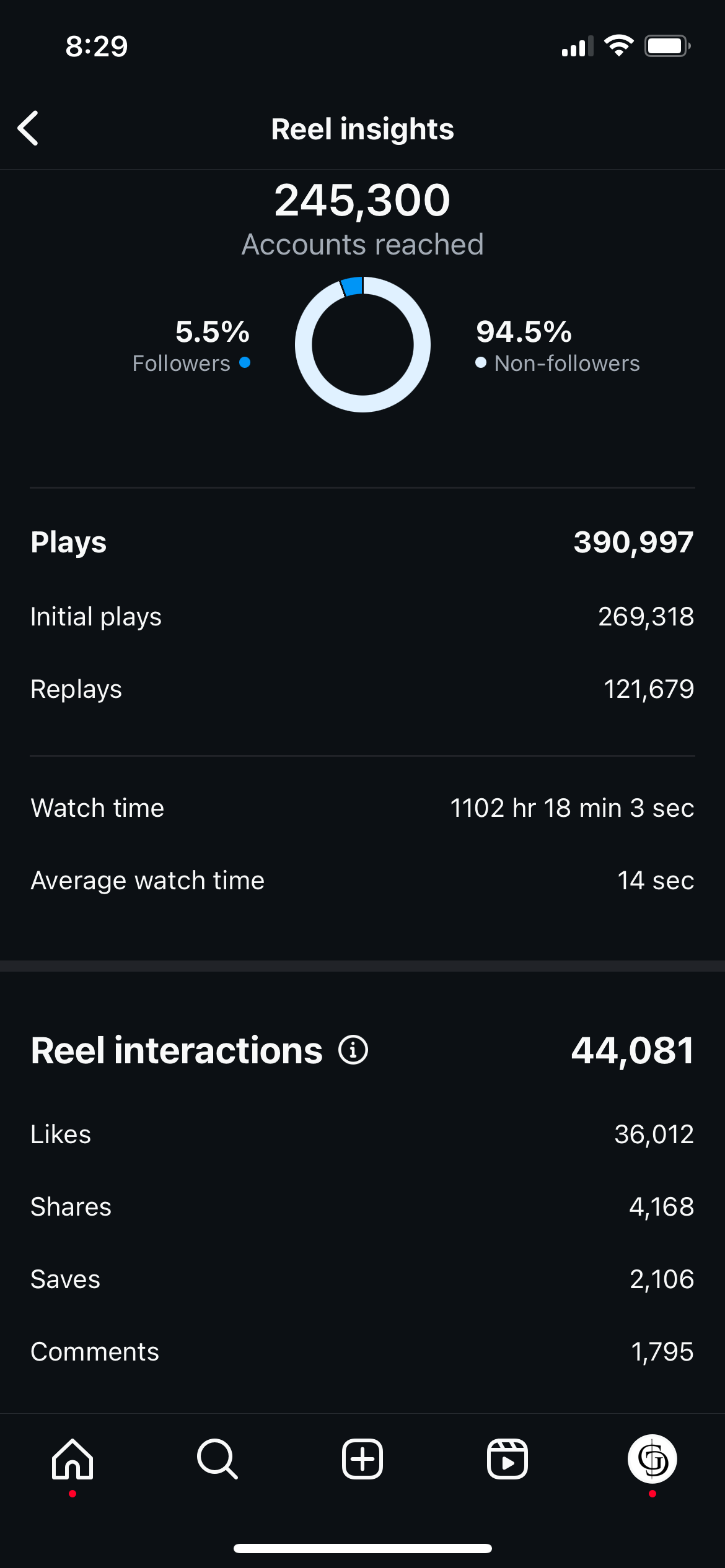This screenshot has width=725, height=1568.
Task: Open the Reel interactions info icon
Action: (x=353, y=1050)
